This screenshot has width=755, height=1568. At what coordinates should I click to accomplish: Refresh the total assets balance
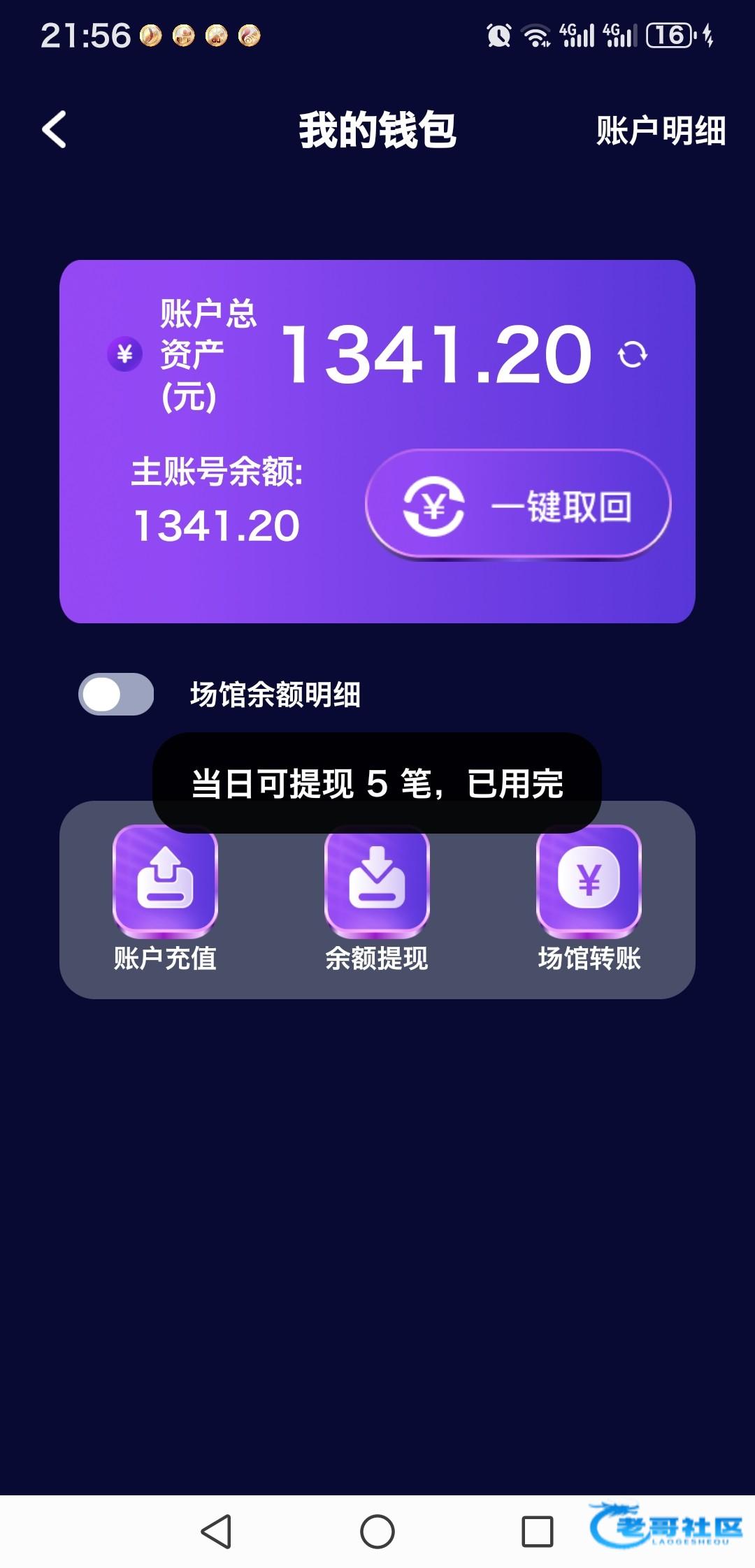(x=632, y=354)
